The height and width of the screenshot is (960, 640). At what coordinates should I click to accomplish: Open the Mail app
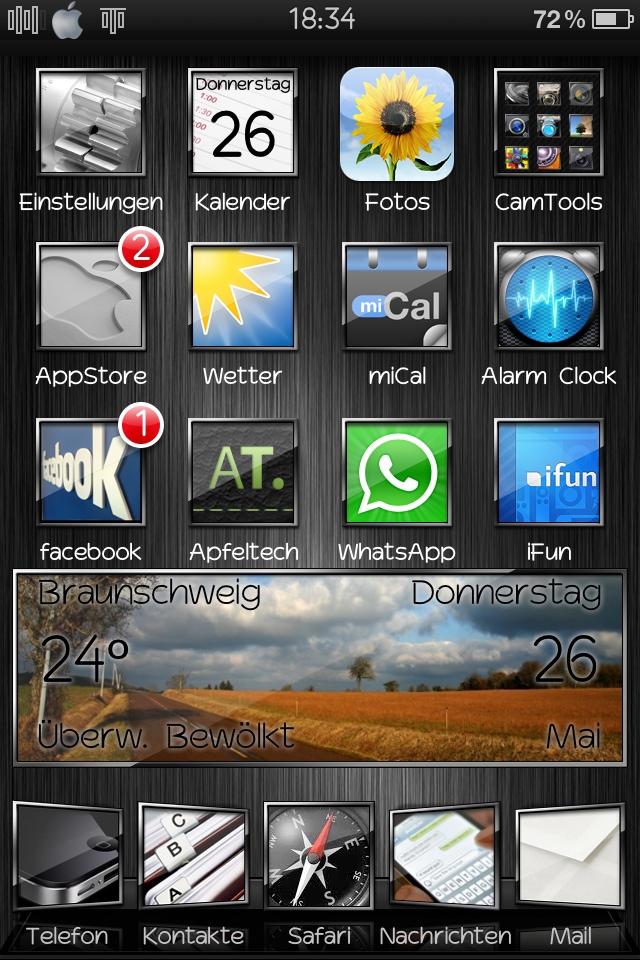coord(570,858)
